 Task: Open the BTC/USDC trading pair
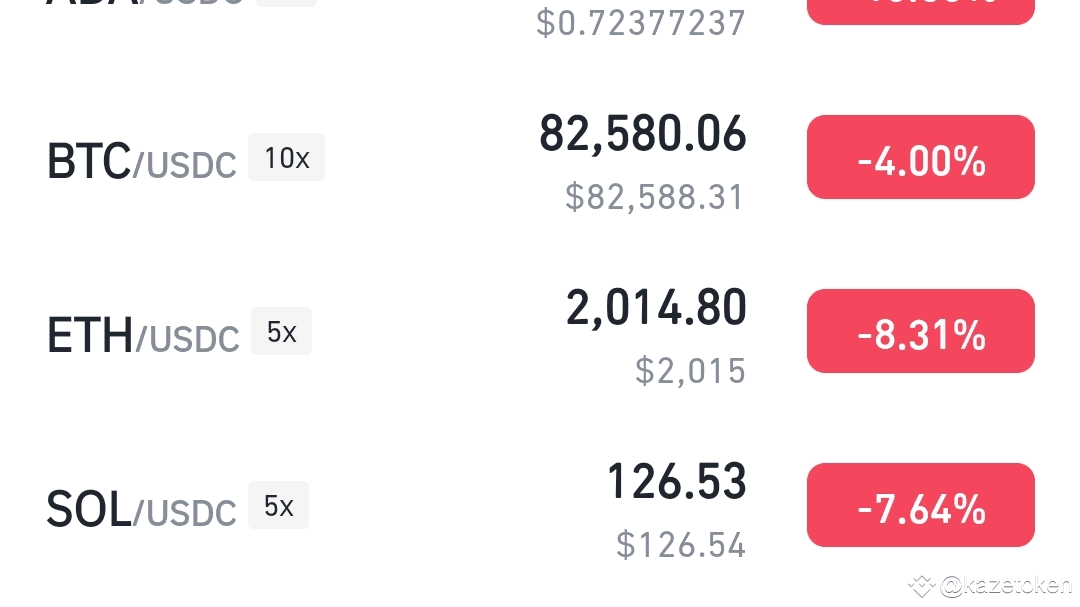(141, 162)
